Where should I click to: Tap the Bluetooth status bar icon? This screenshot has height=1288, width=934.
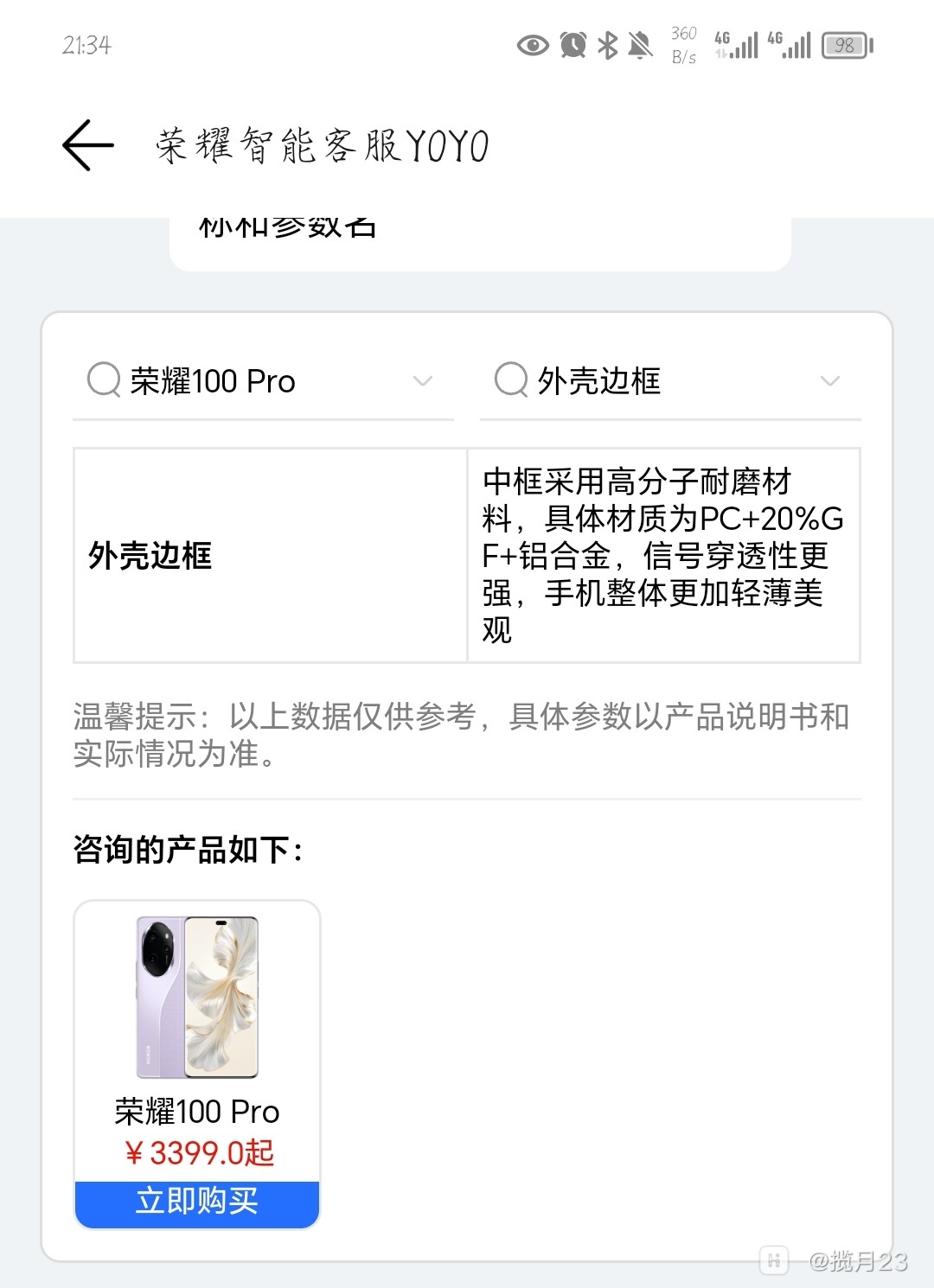(x=606, y=45)
